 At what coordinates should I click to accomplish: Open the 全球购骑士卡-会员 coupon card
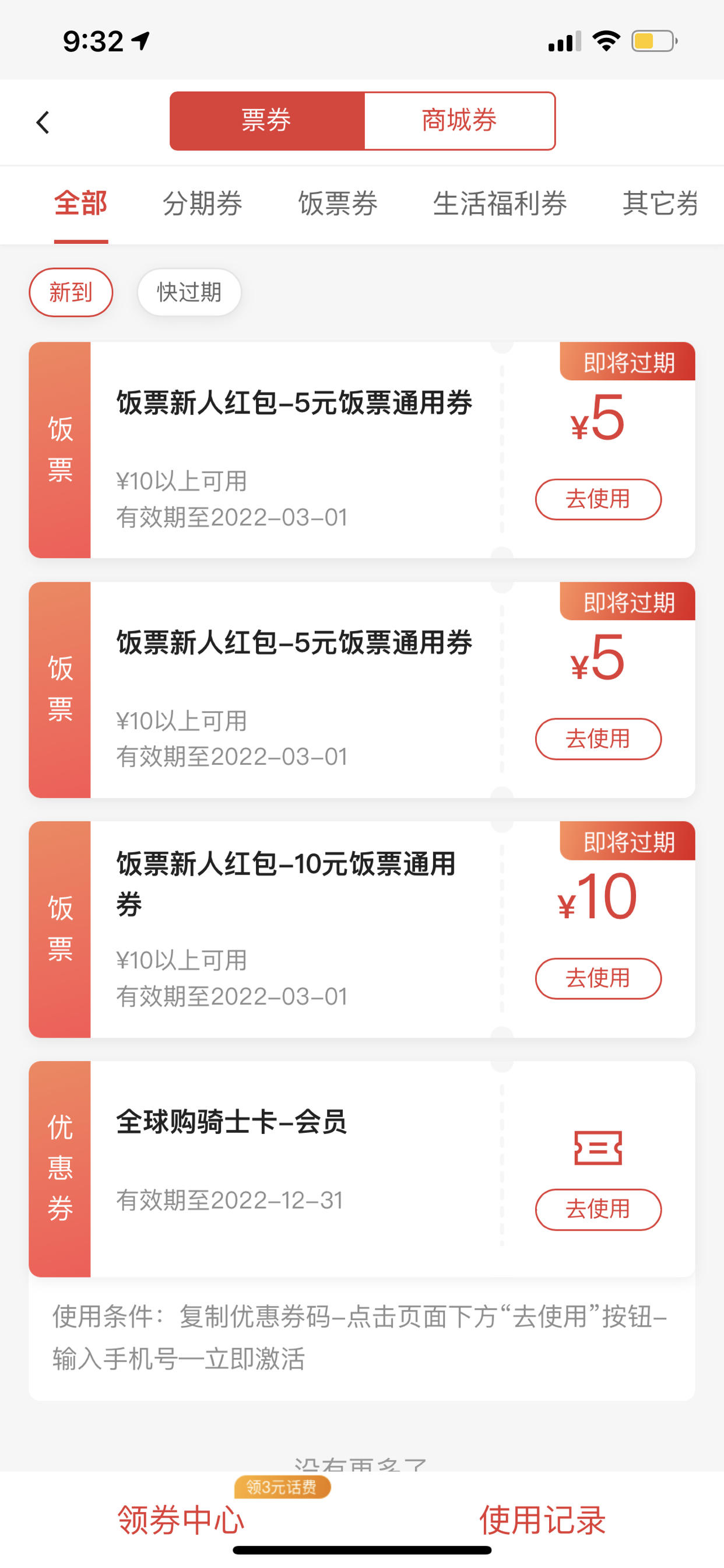click(362, 1168)
